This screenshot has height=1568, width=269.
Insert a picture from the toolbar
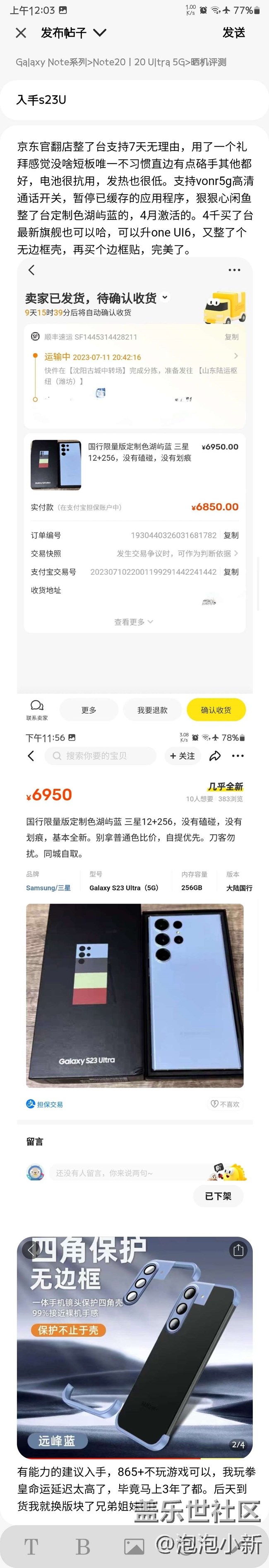[x=134, y=1545]
